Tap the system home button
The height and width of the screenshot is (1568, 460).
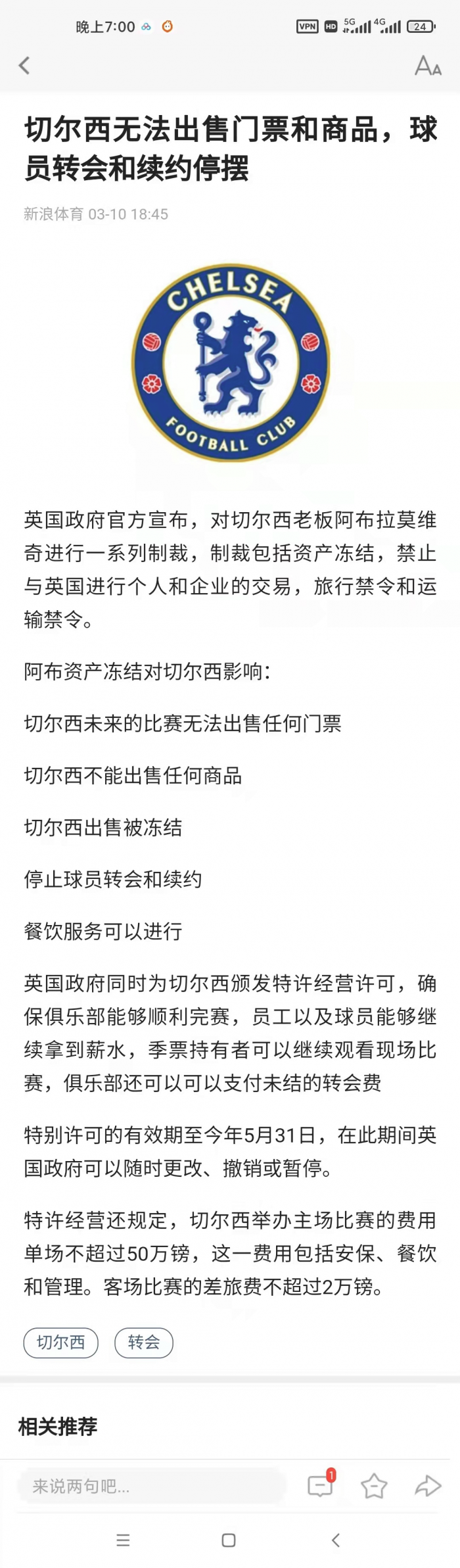click(229, 1540)
